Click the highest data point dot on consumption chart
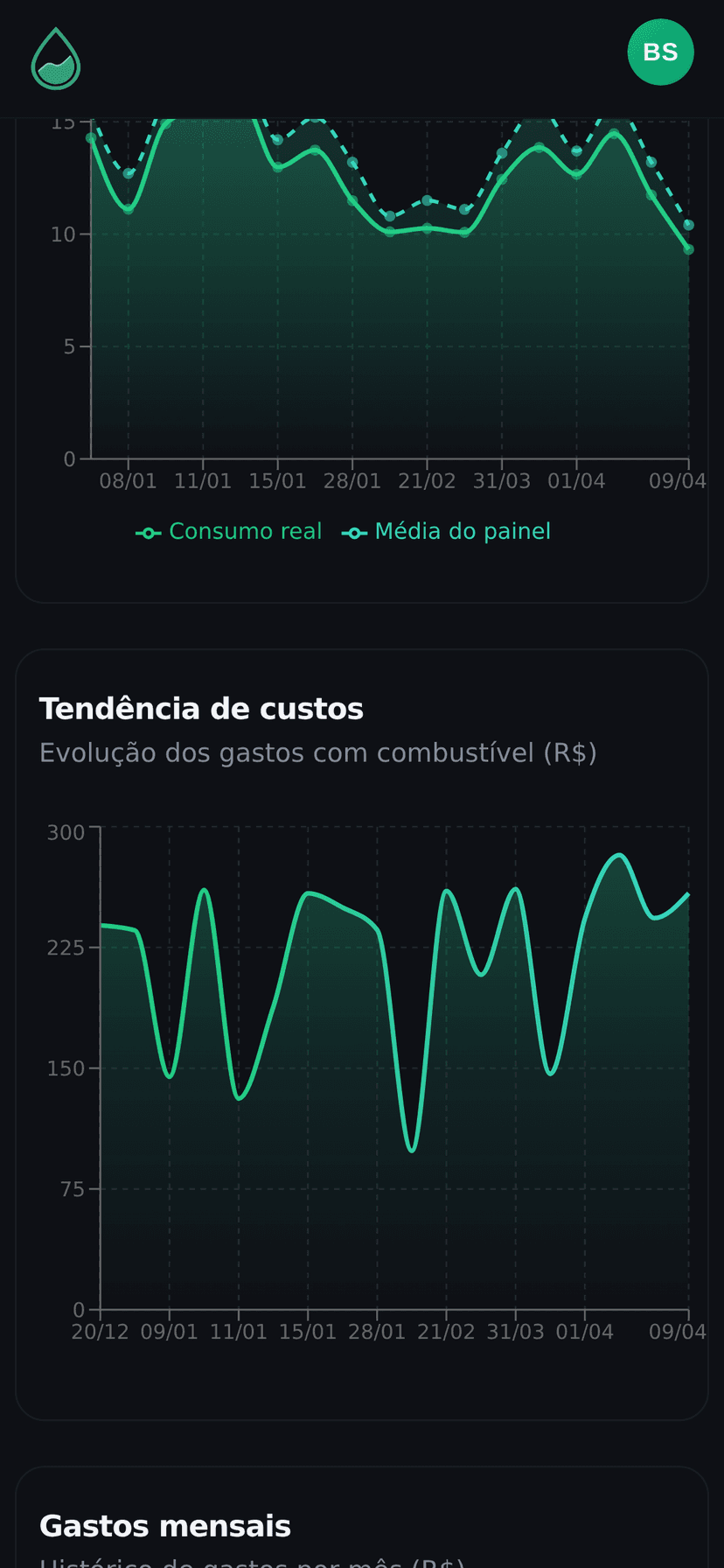 click(x=166, y=124)
